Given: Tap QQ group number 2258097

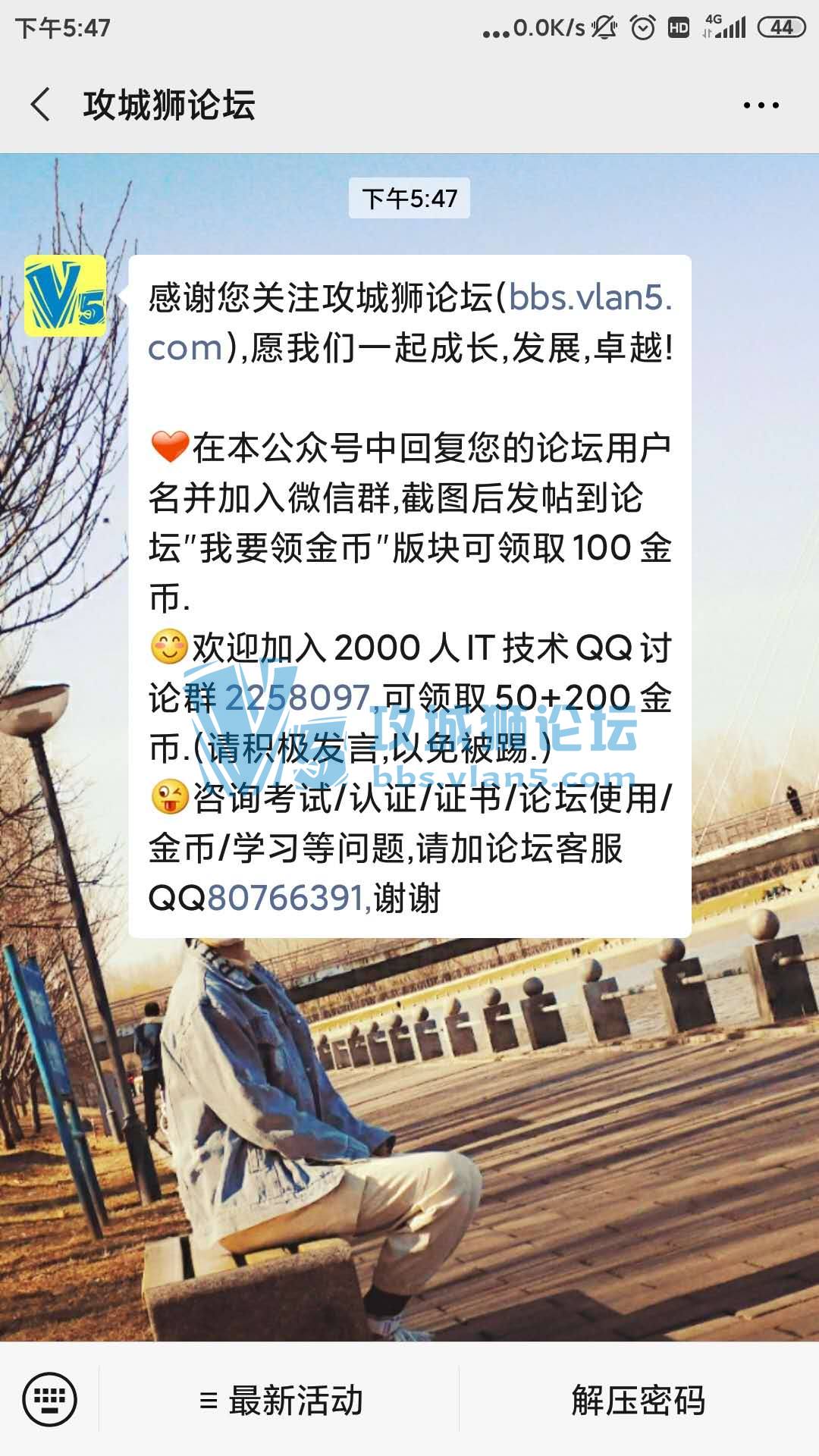Looking at the screenshot, I should click(297, 698).
